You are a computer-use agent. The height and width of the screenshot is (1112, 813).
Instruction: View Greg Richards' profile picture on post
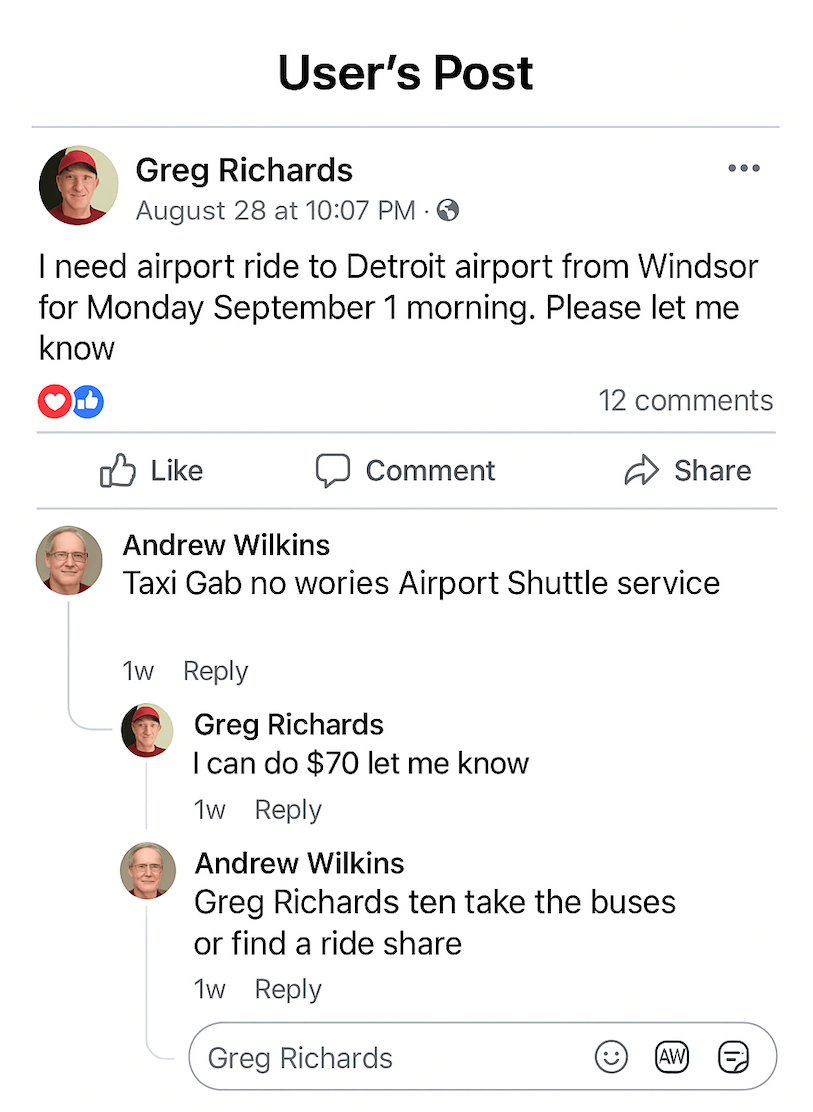tap(78, 185)
